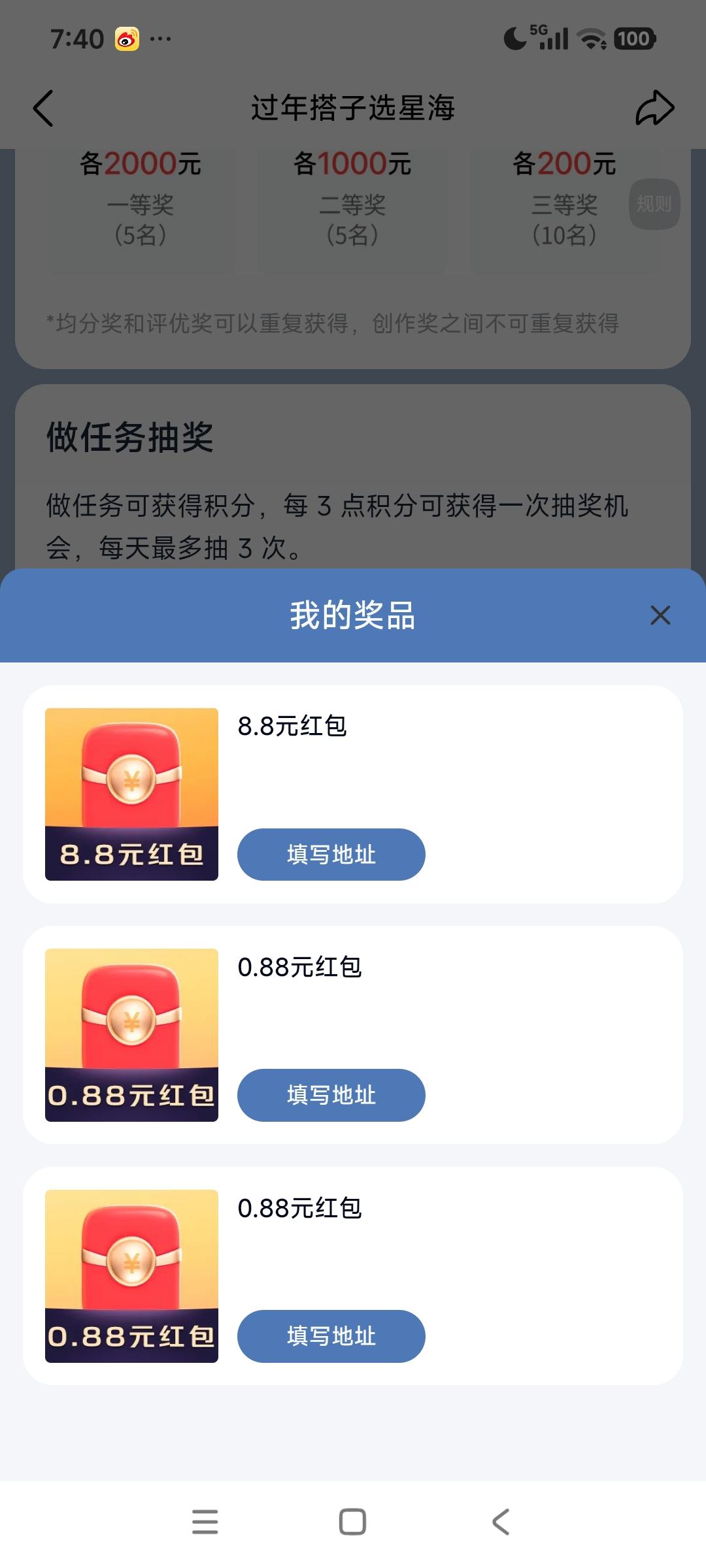Close the 我的奖品 prize dialog
The height and width of the screenshot is (1568, 706).
(x=660, y=615)
